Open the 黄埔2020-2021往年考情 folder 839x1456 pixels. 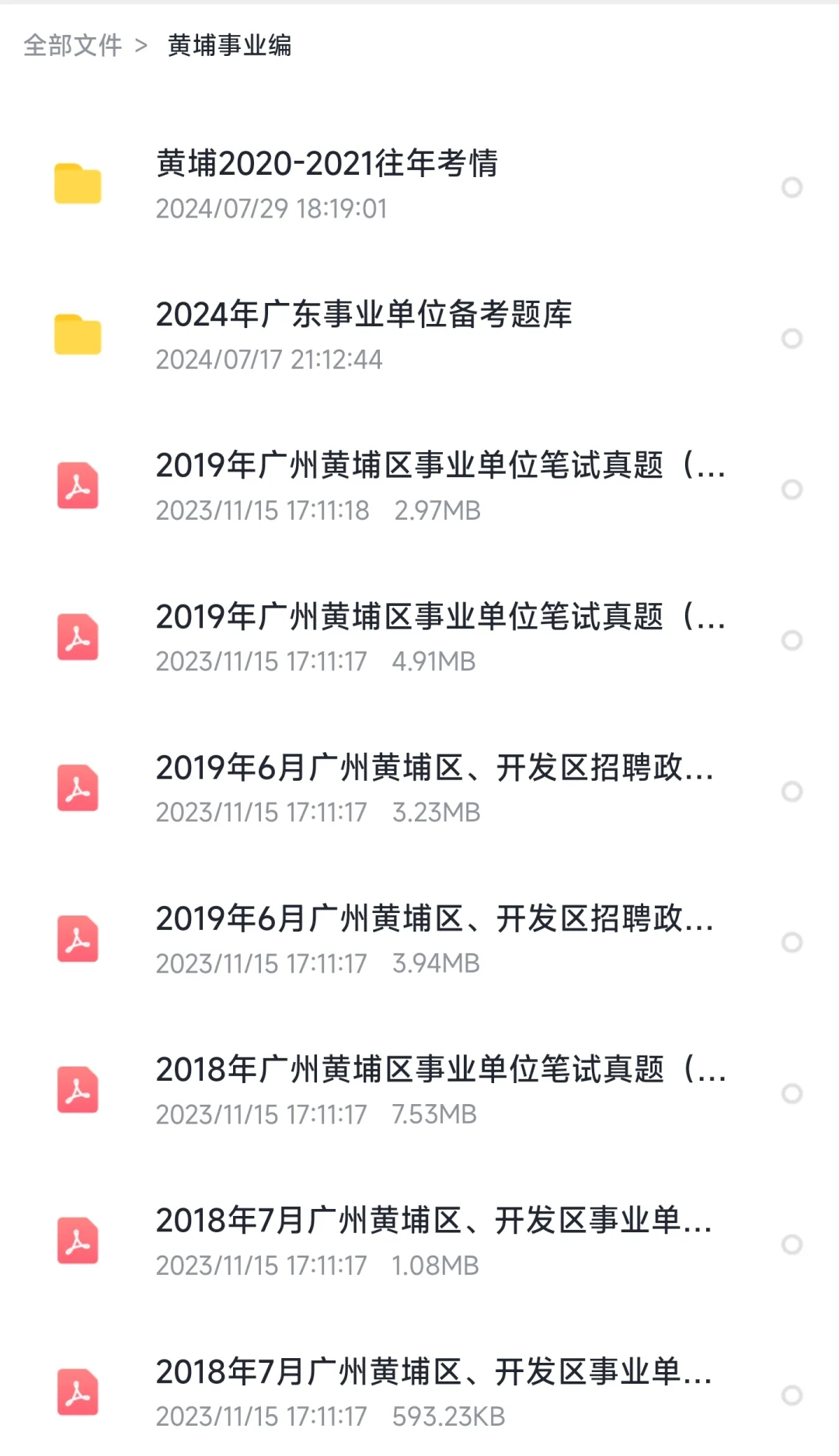click(419, 185)
